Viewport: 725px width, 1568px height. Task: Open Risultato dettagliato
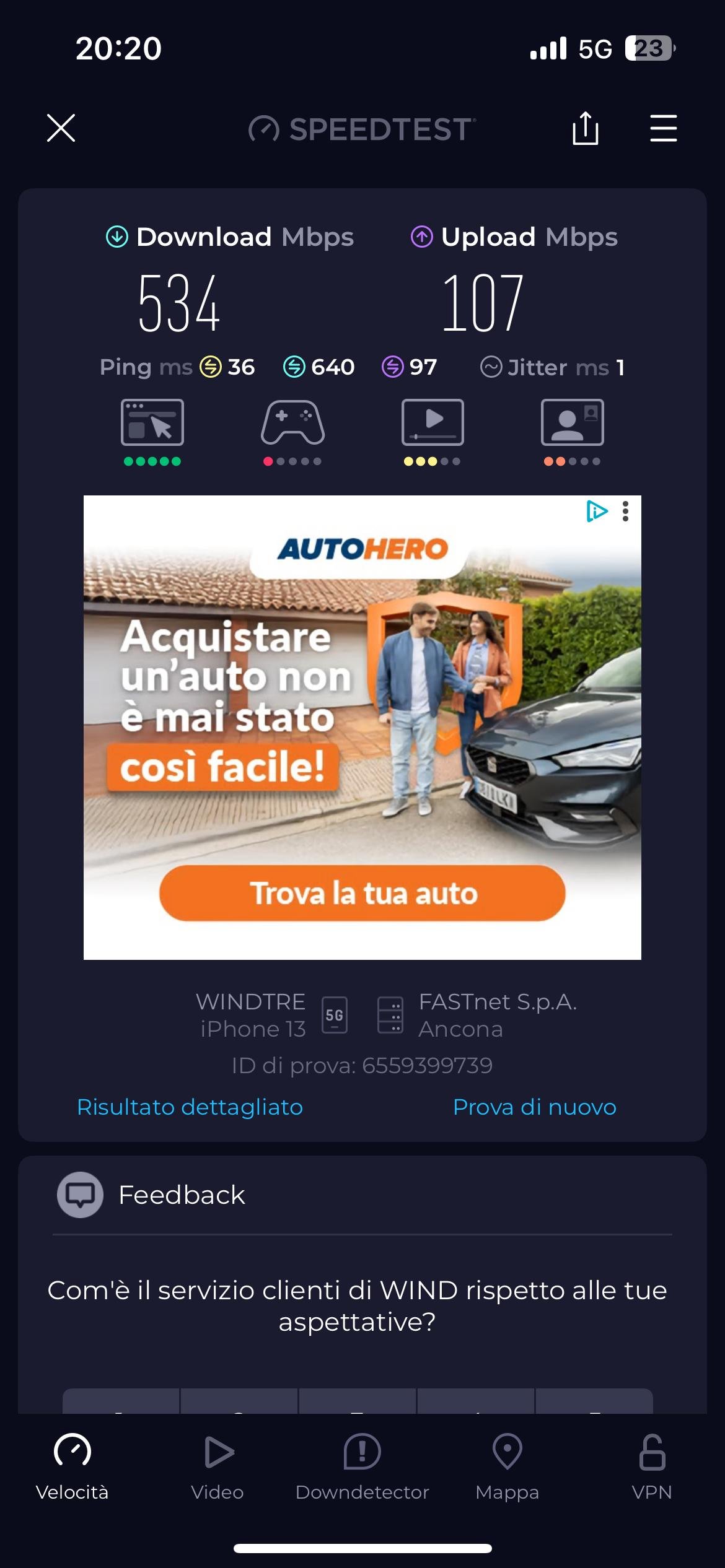(x=190, y=1107)
